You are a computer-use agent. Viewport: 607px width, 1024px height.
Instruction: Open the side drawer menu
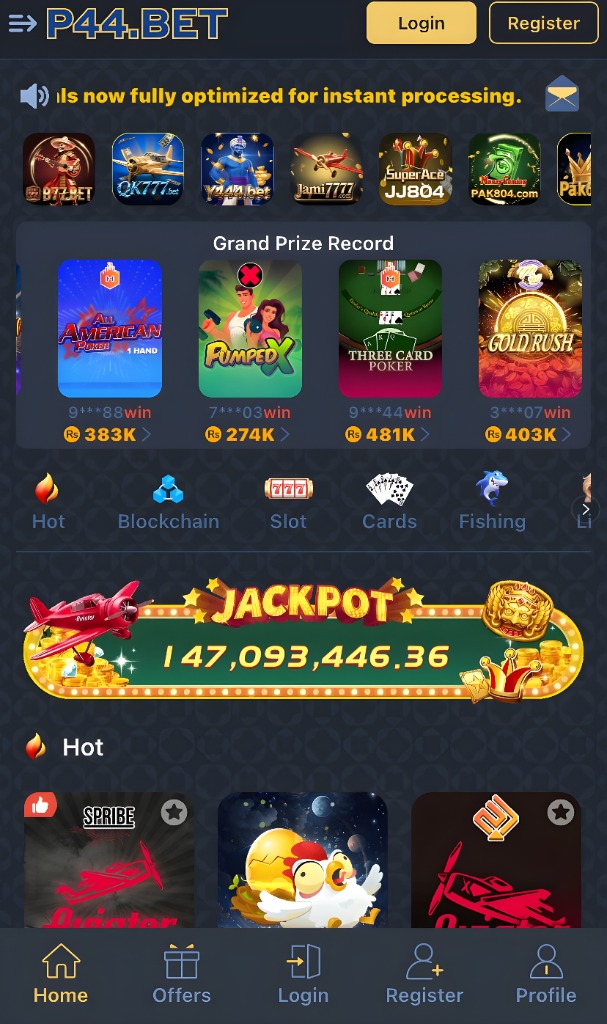pyautogui.click(x=22, y=23)
